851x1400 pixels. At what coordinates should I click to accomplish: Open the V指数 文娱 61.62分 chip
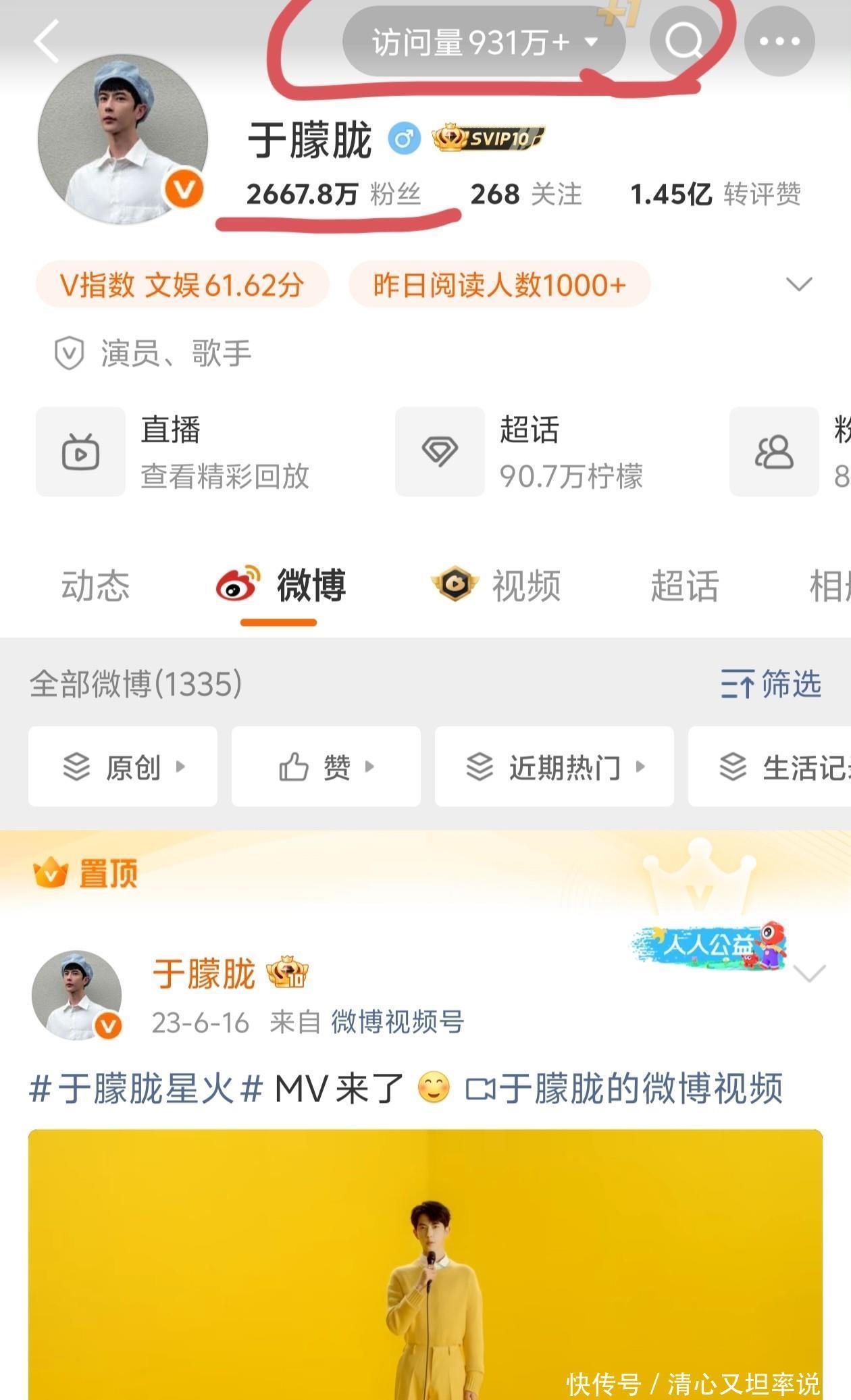click(182, 285)
